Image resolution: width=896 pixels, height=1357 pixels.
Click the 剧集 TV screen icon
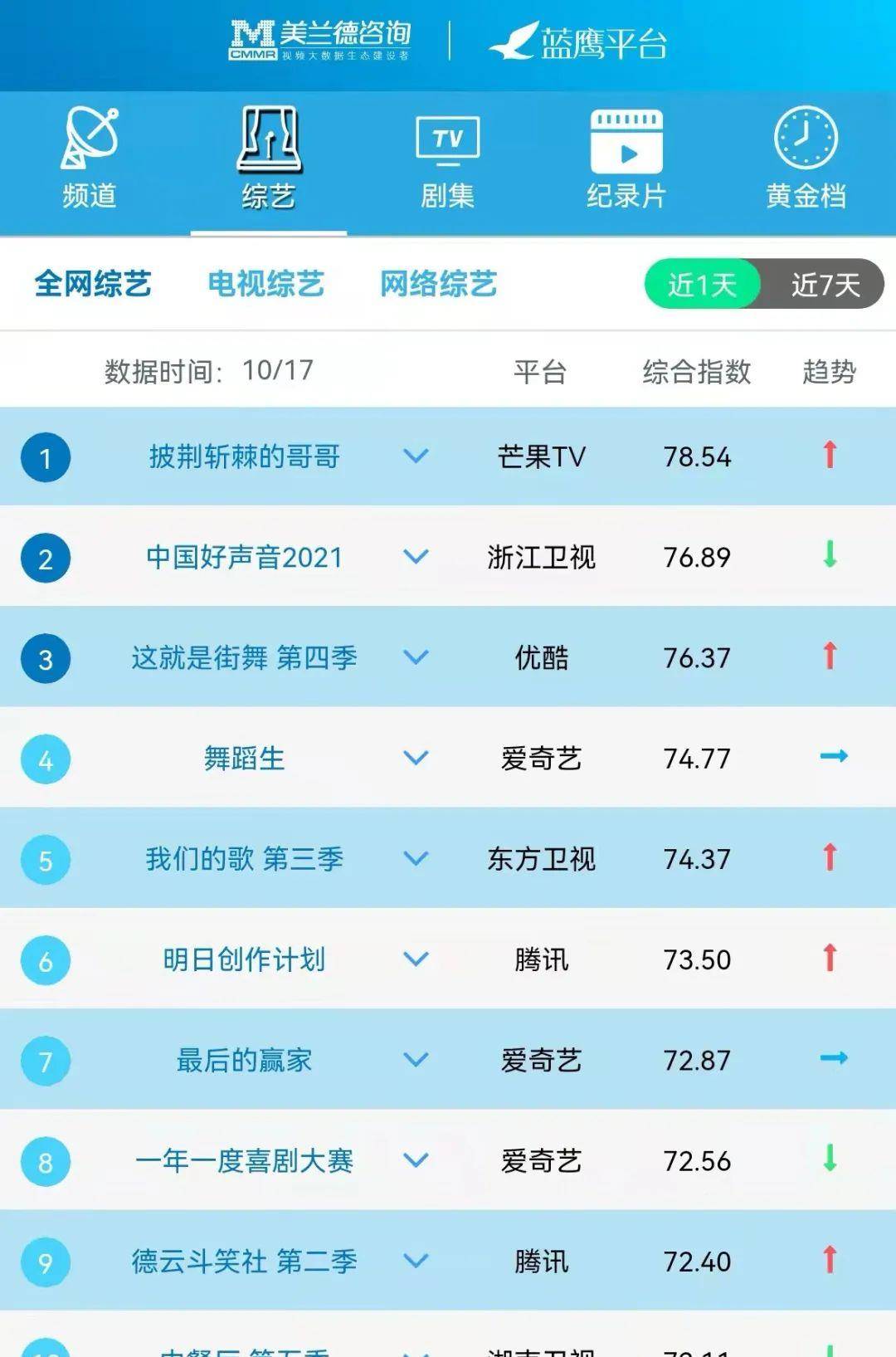(x=448, y=141)
